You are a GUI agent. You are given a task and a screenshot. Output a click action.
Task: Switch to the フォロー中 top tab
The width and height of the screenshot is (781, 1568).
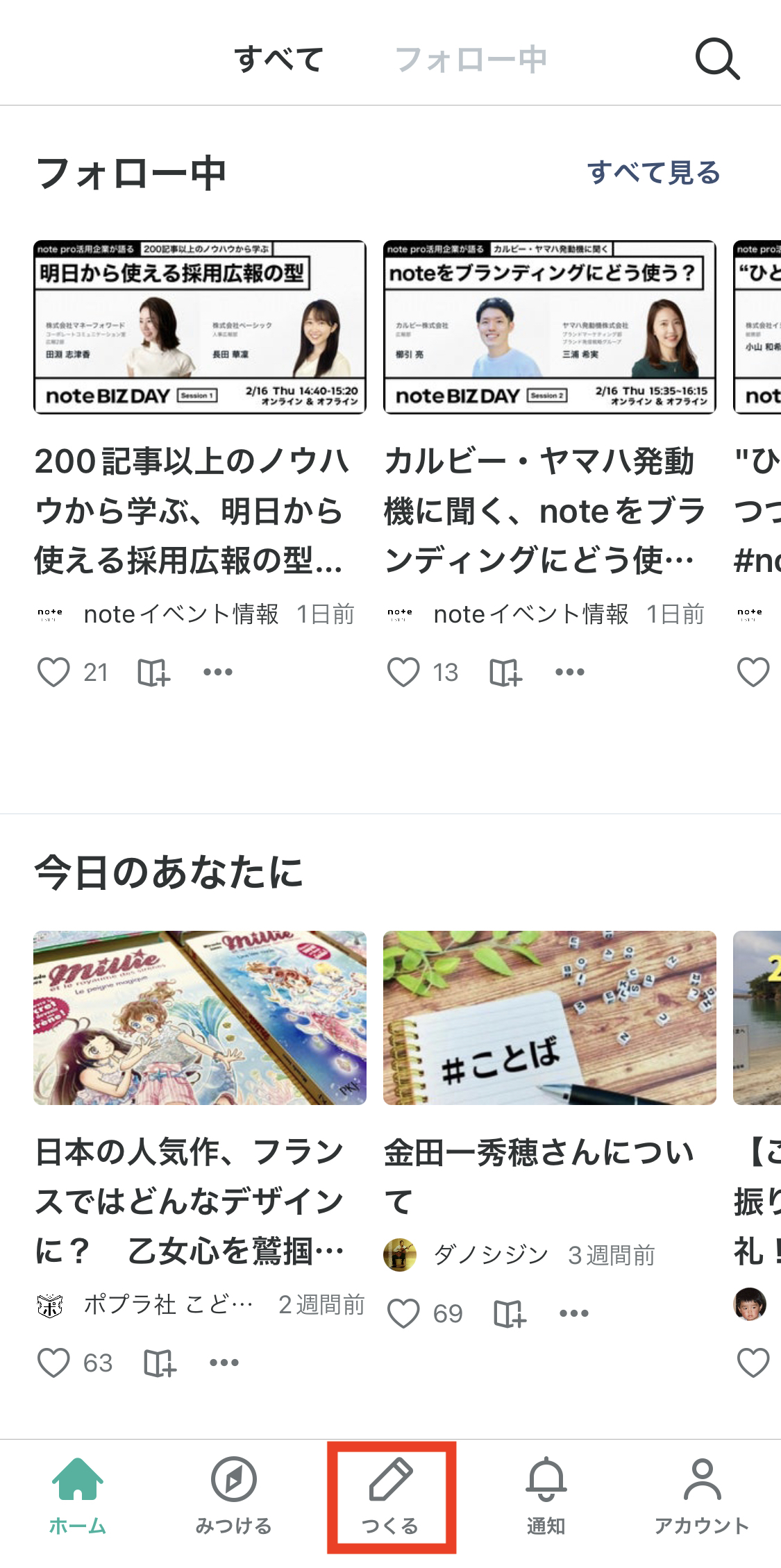coord(471,60)
